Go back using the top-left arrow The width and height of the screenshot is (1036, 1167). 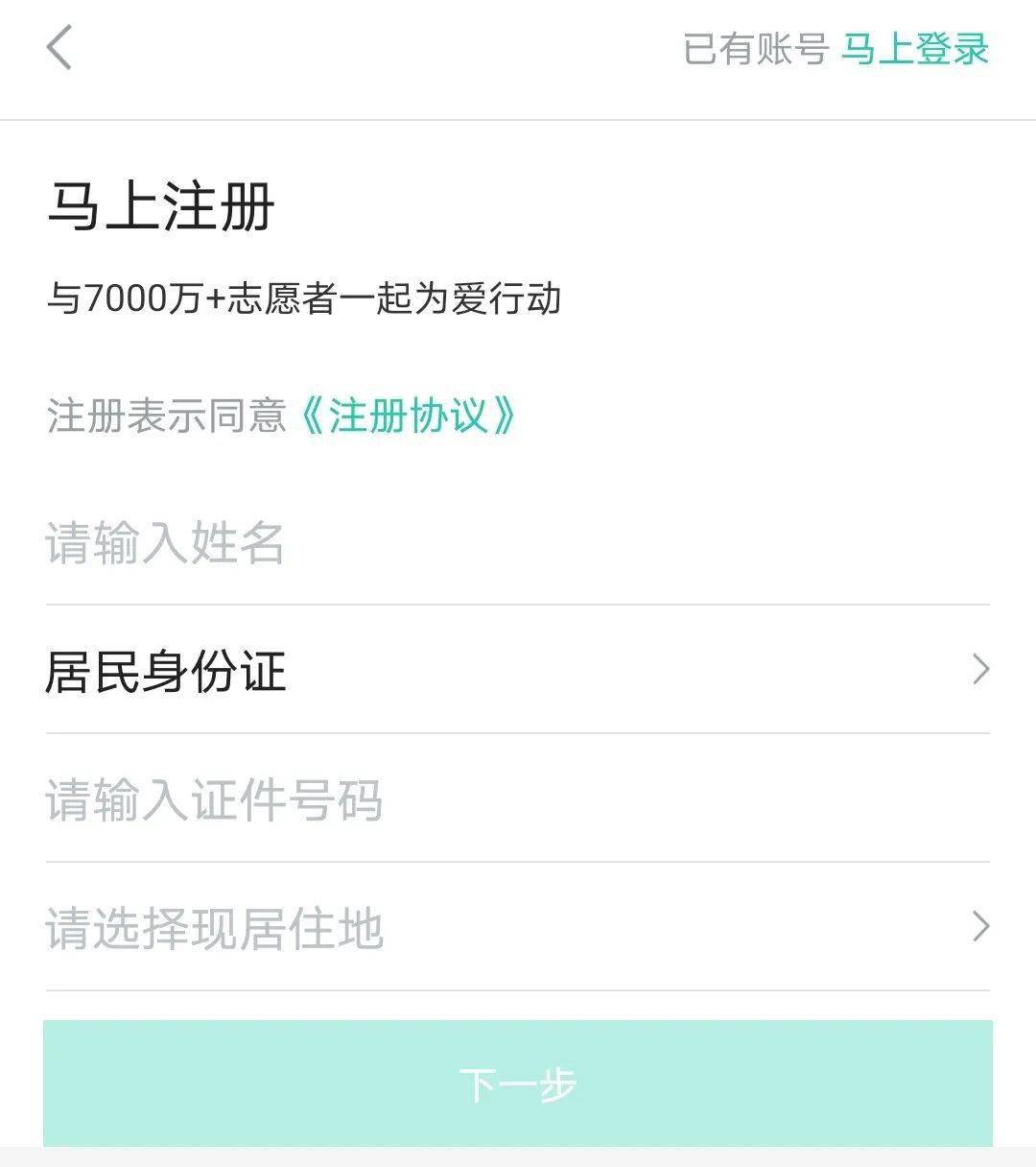[59, 48]
